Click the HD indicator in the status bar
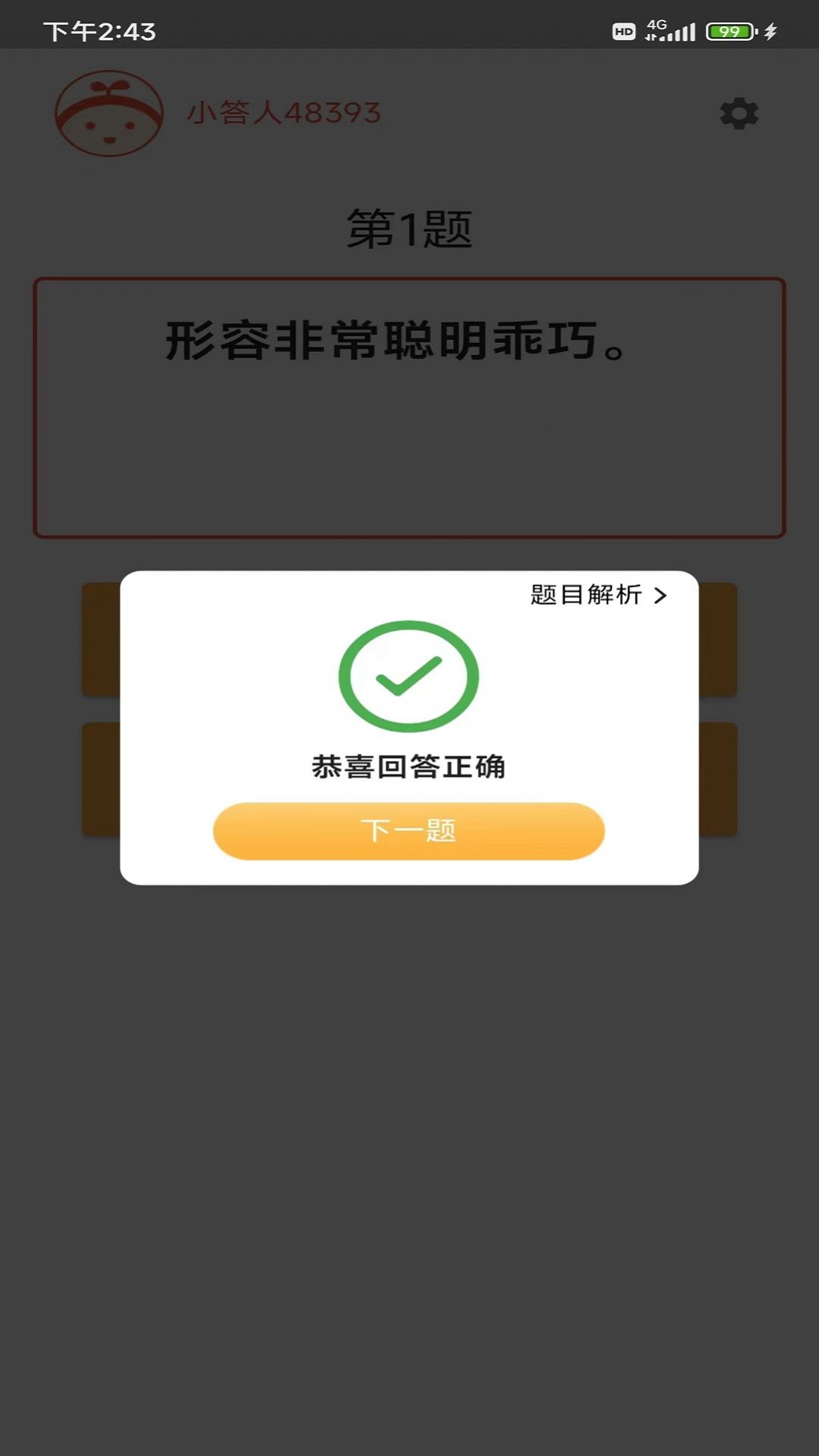This screenshot has height=1456, width=819. [624, 30]
